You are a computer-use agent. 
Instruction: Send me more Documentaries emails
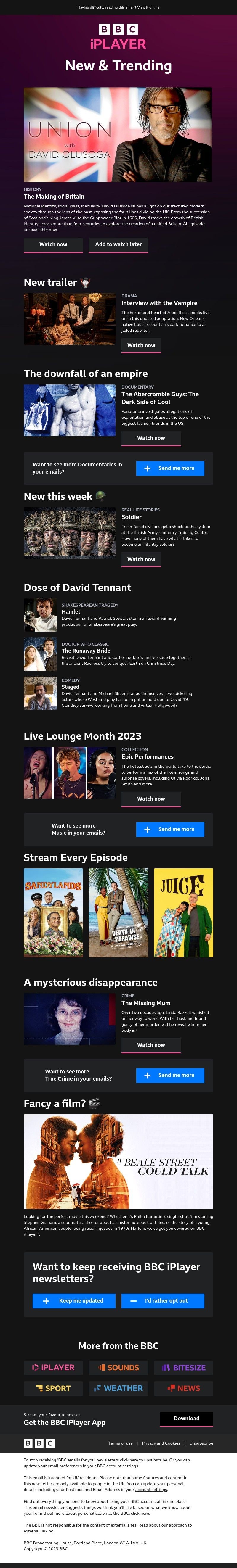[170, 469]
